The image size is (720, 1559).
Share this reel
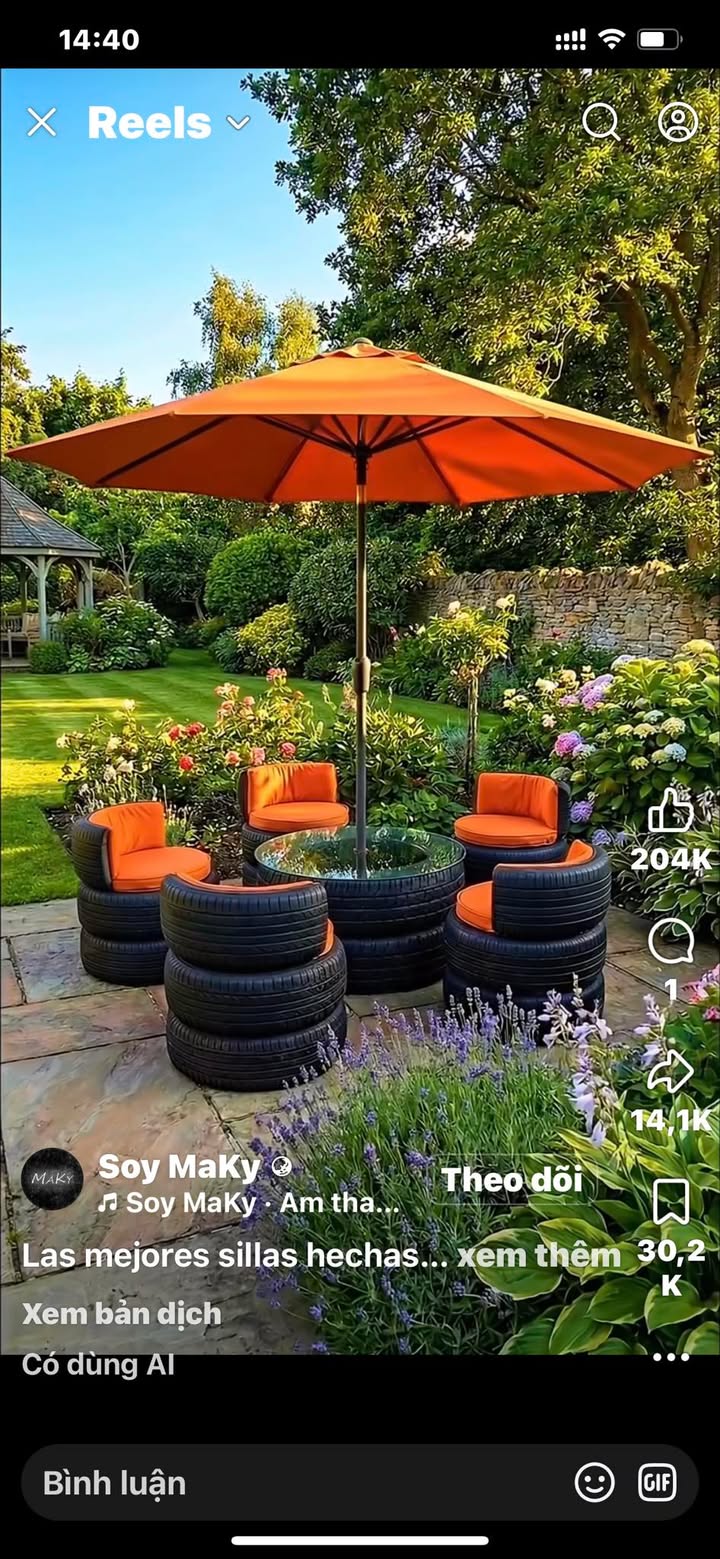tap(670, 1072)
